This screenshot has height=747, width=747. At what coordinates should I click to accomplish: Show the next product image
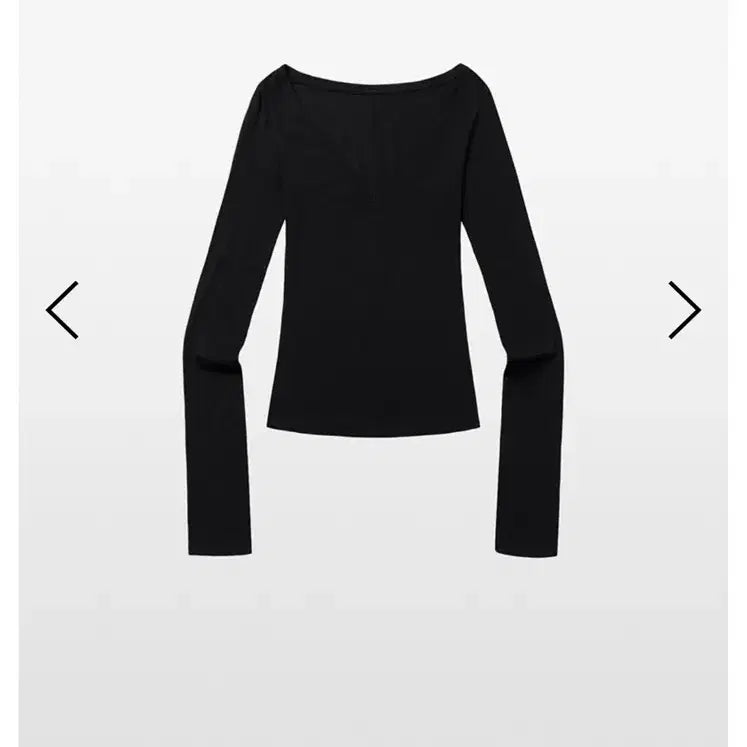[x=685, y=310]
